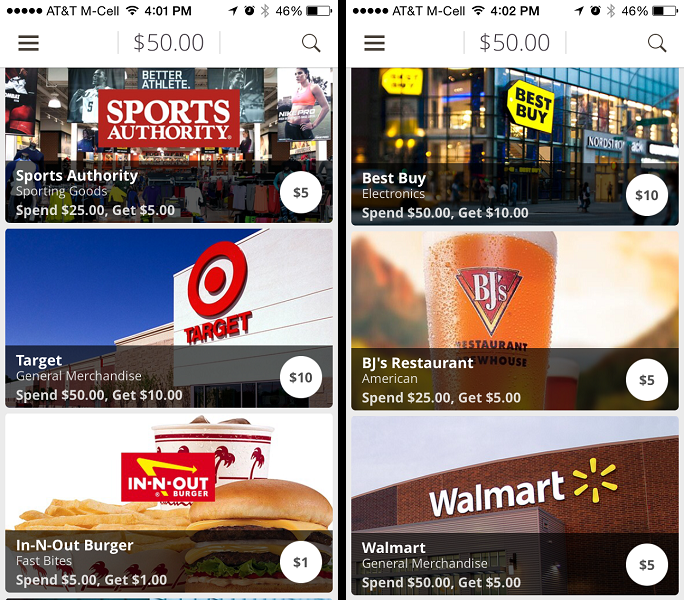View the Best Buy electronics offer
685x600 pixels.
pos(514,146)
